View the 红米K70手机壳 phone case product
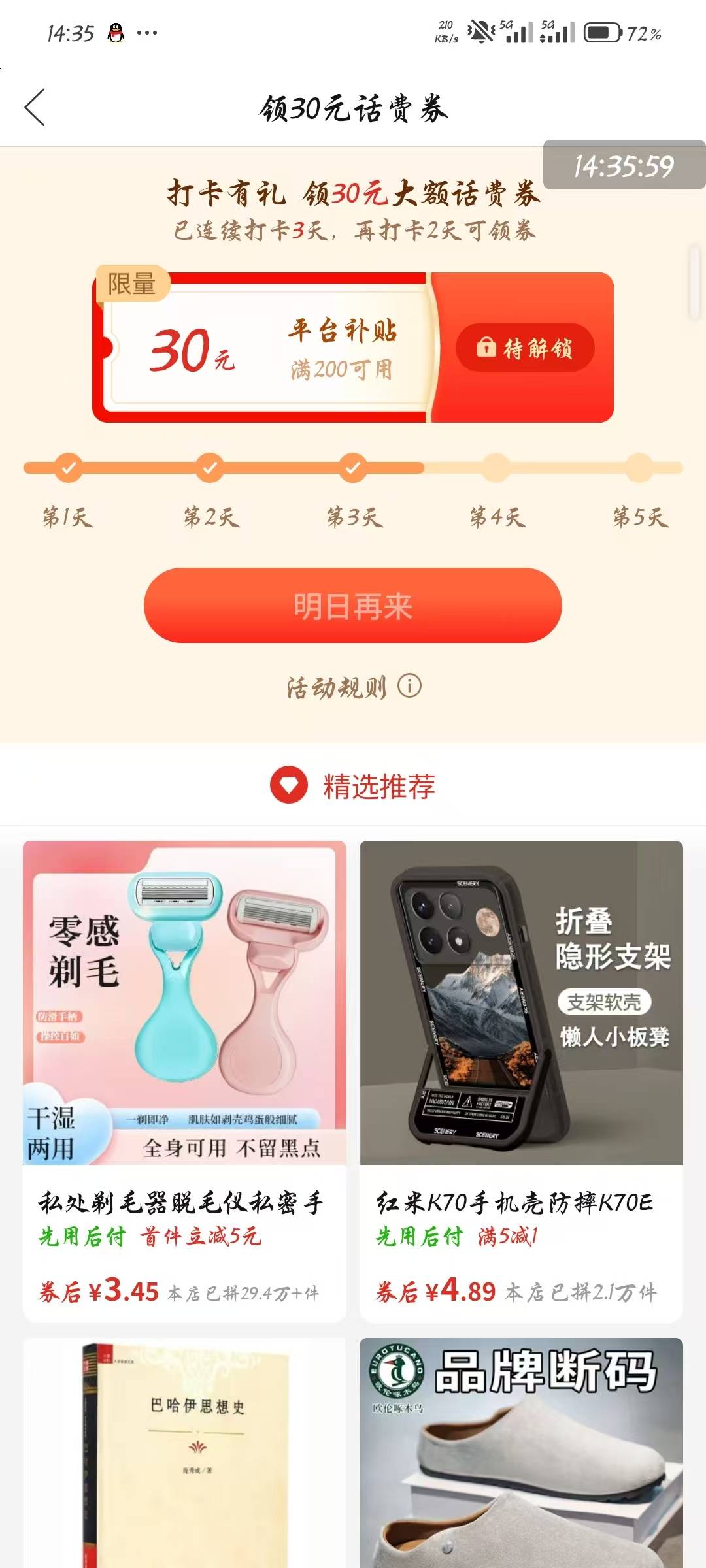 [x=521, y=1081]
